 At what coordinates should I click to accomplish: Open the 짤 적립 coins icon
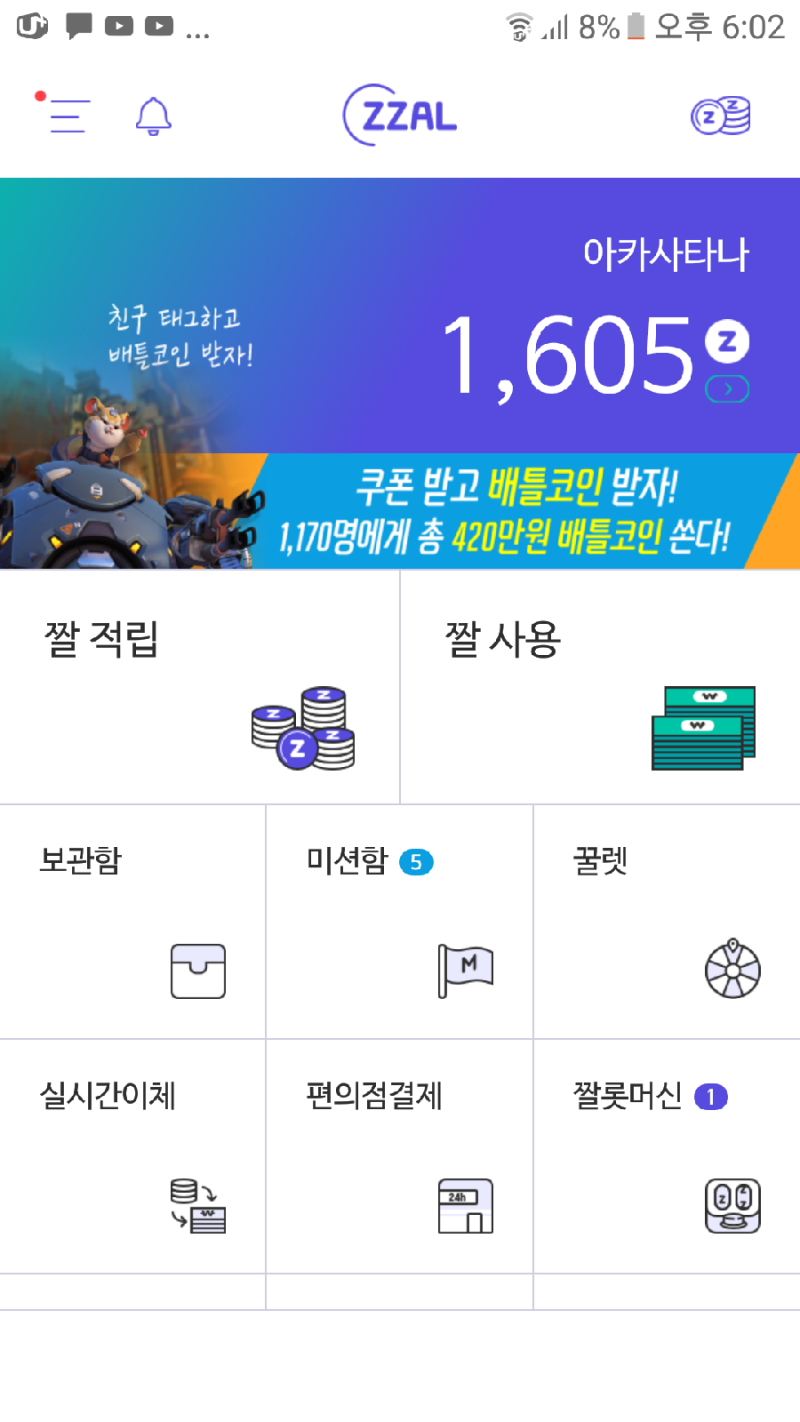click(303, 728)
